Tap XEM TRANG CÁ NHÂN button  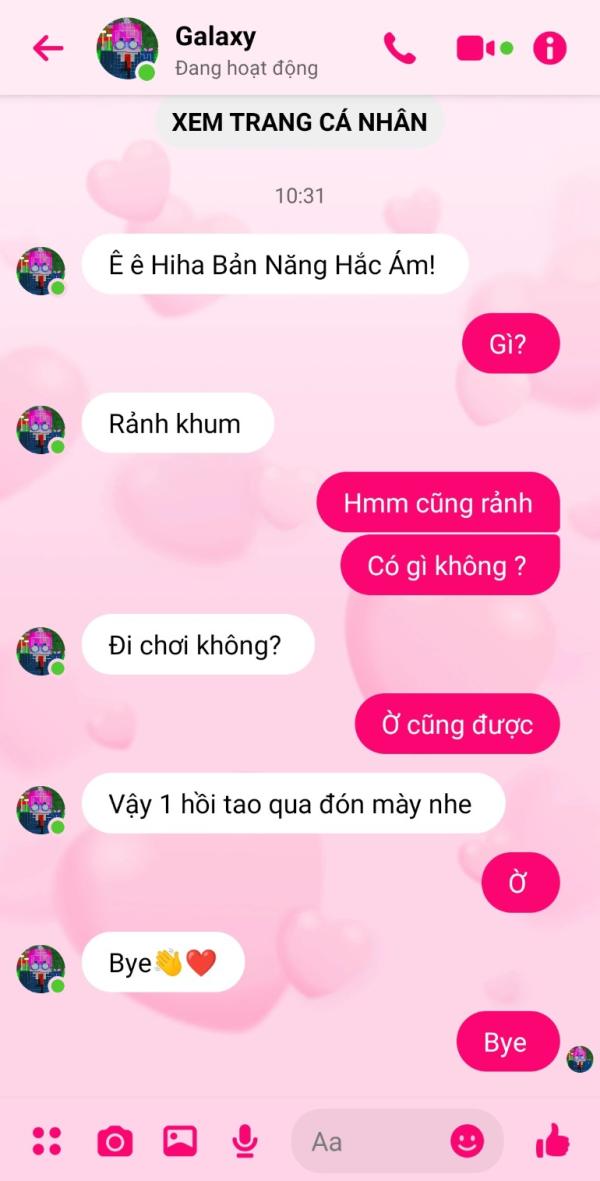pyautogui.click(x=299, y=123)
